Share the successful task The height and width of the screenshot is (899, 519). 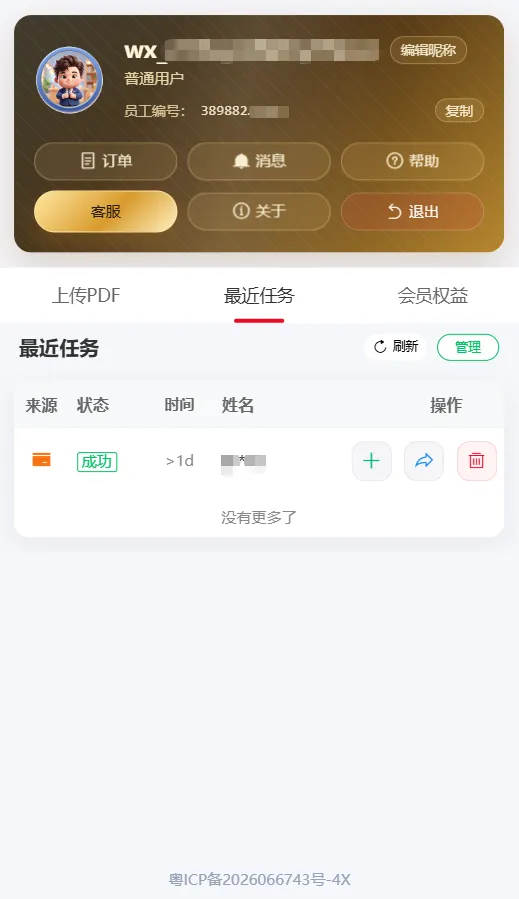424,461
